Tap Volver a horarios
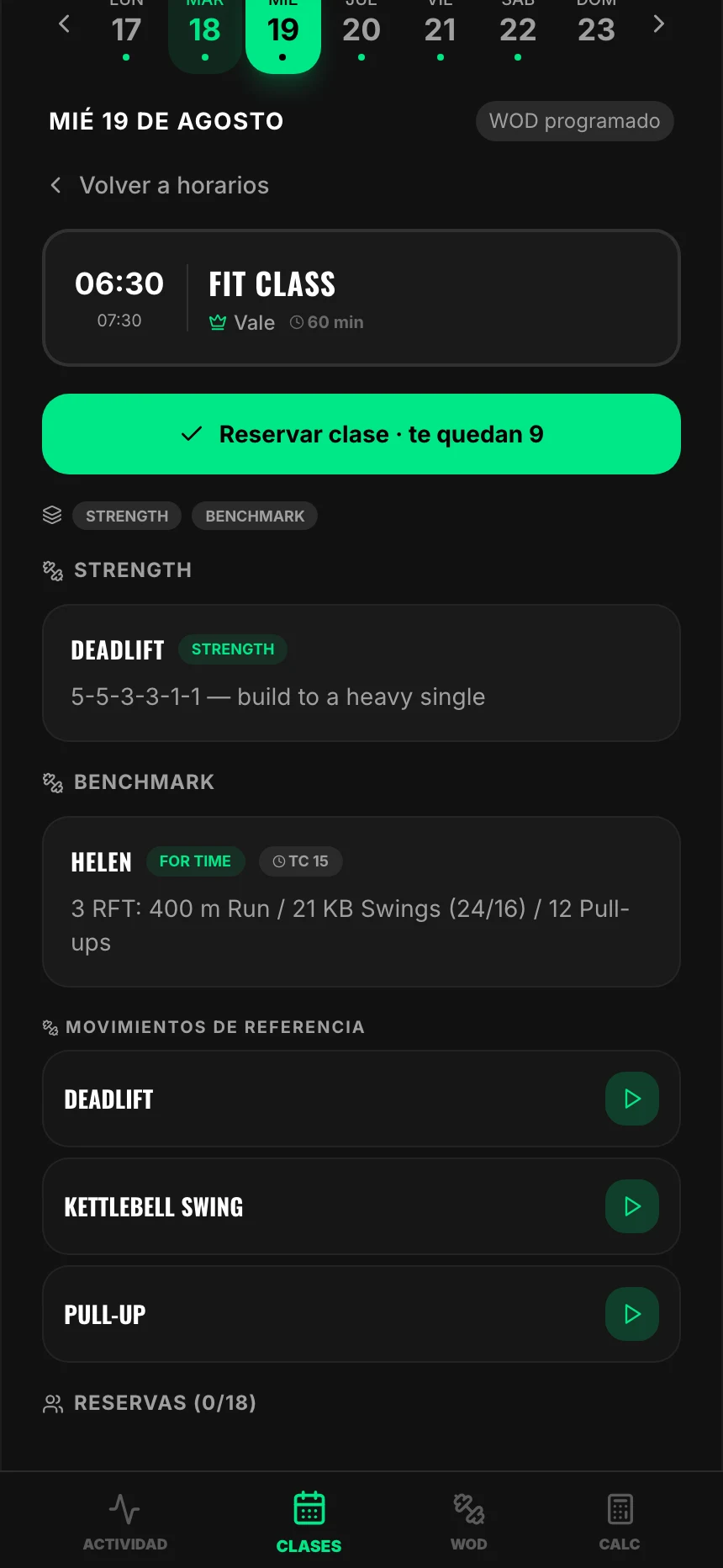This screenshot has height=1568, width=723. (x=159, y=185)
